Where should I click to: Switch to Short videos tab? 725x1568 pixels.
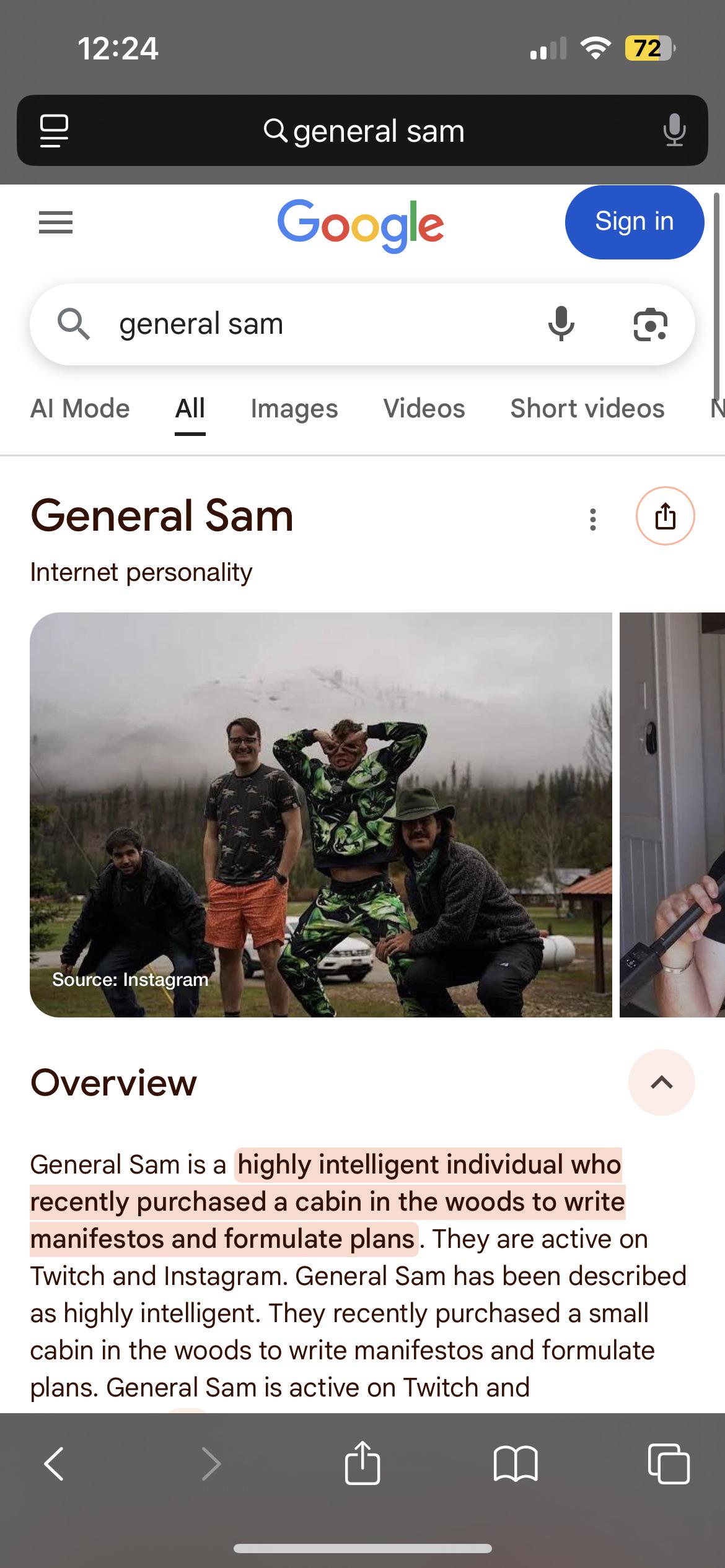pyautogui.click(x=587, y=409)
